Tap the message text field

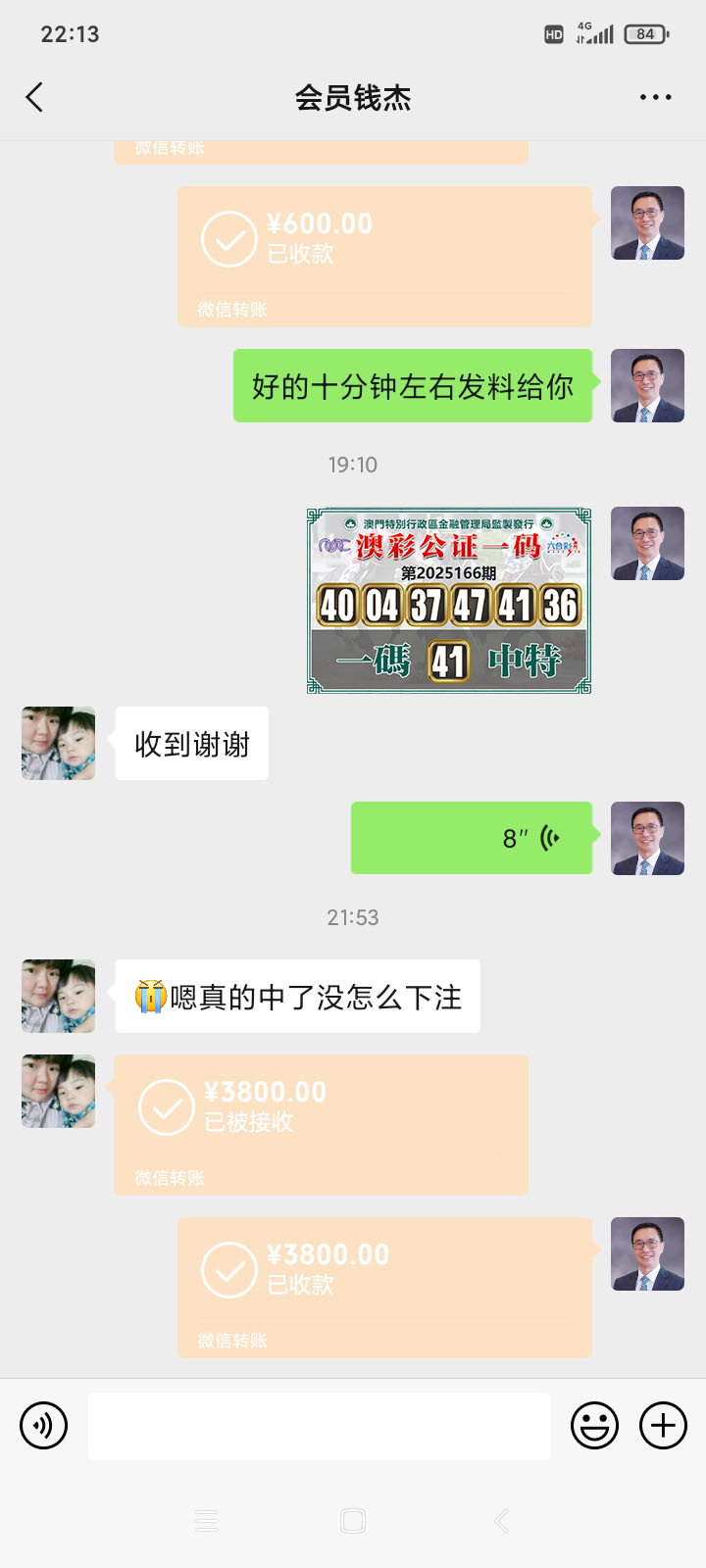click(x=319, y=1426)
